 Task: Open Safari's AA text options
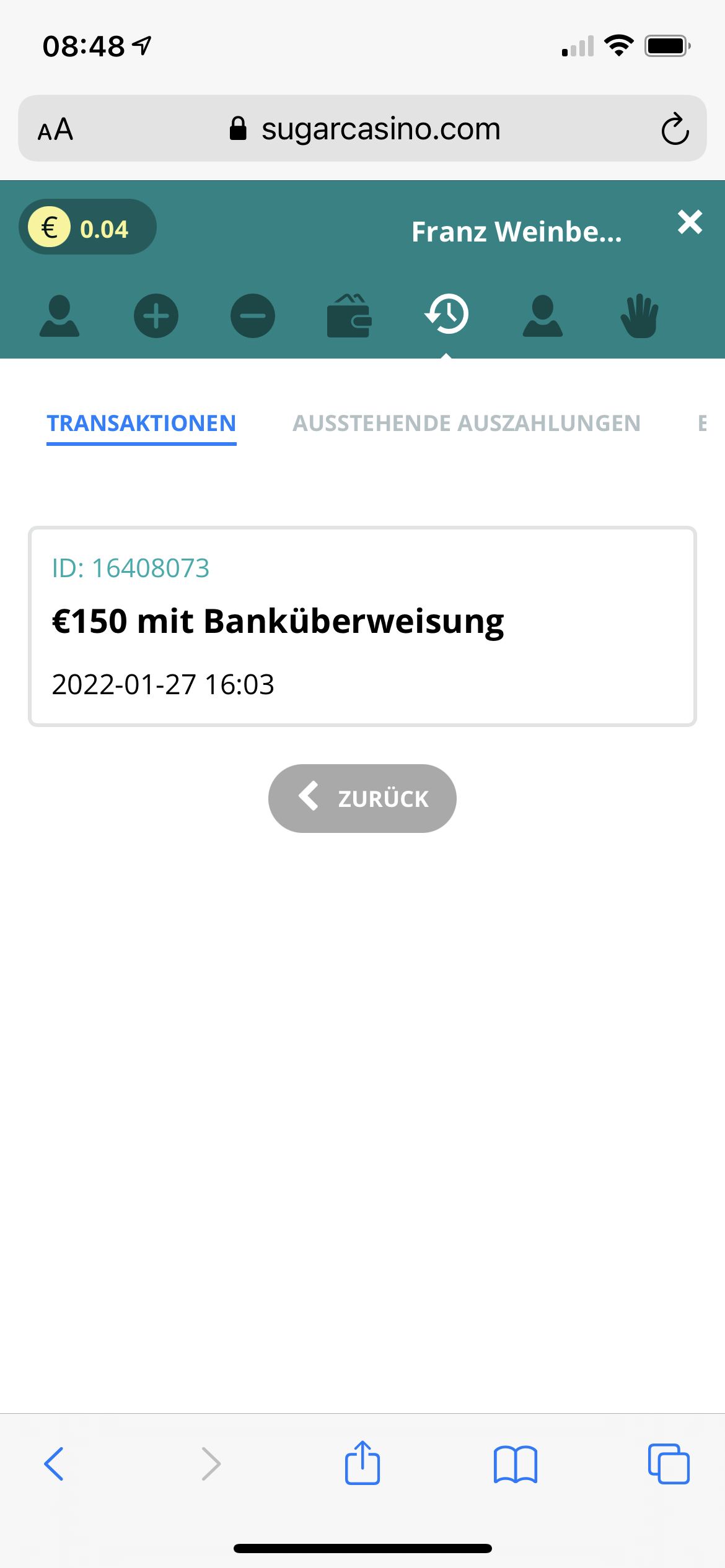pos(56,129)
